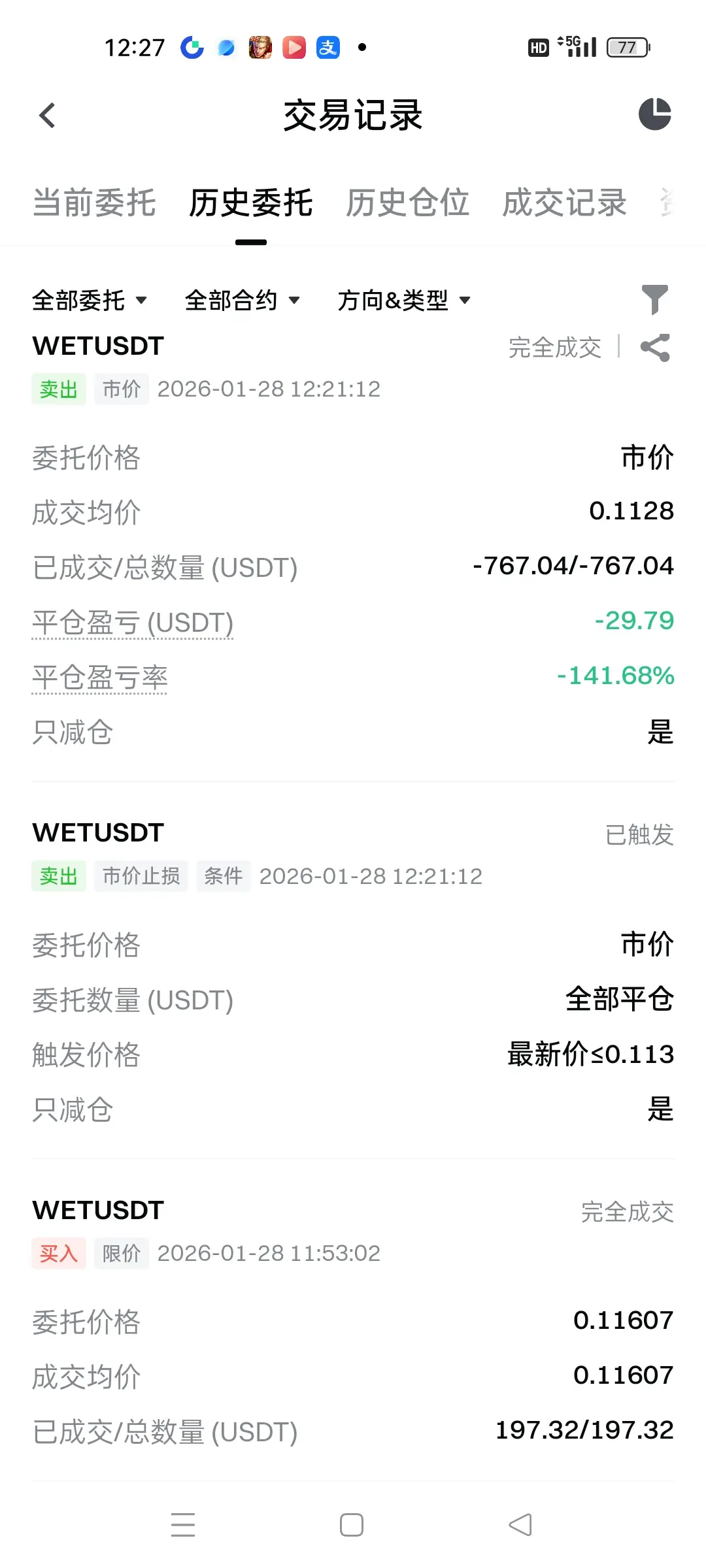
Task: Select the 历史委托 tab
Action: [251, 203]
